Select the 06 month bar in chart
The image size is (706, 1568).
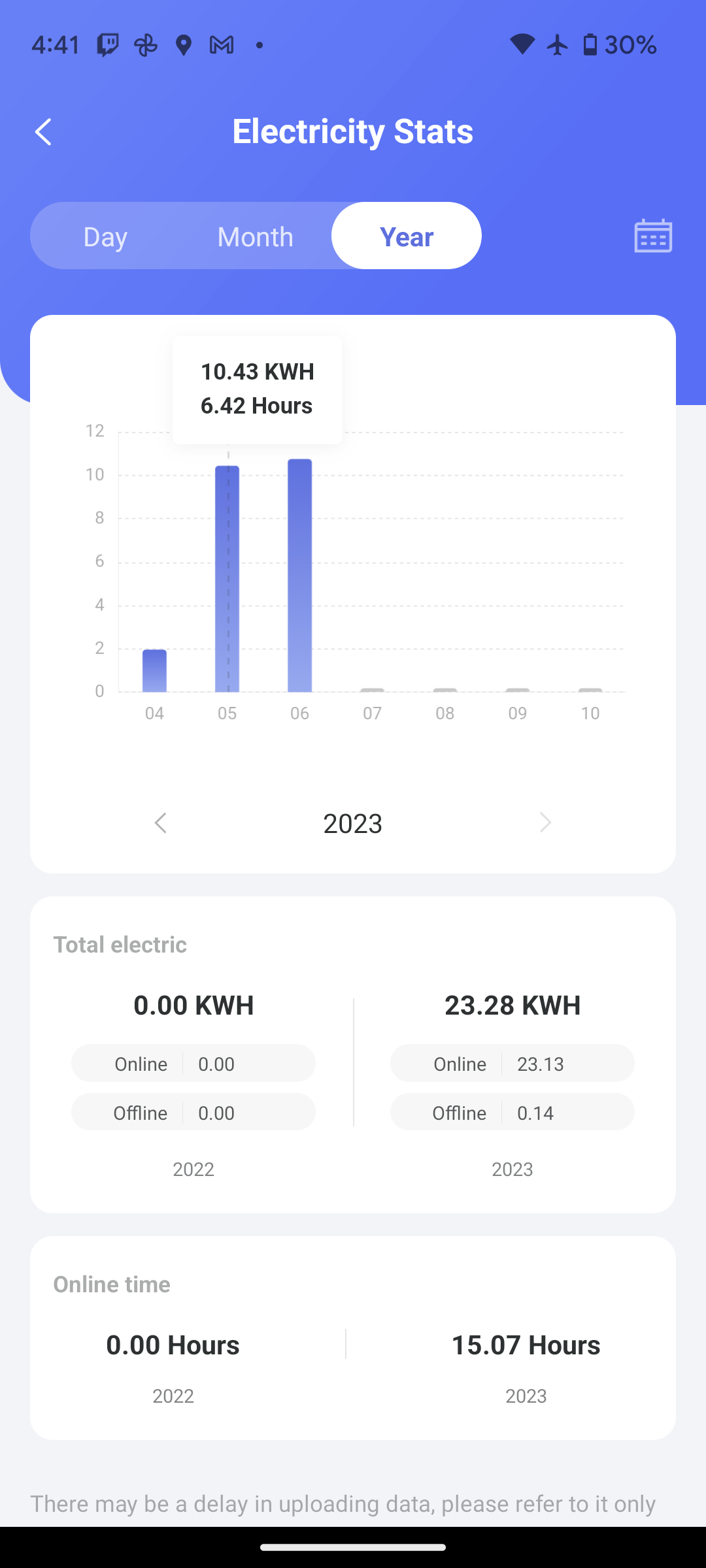(300, 576)
